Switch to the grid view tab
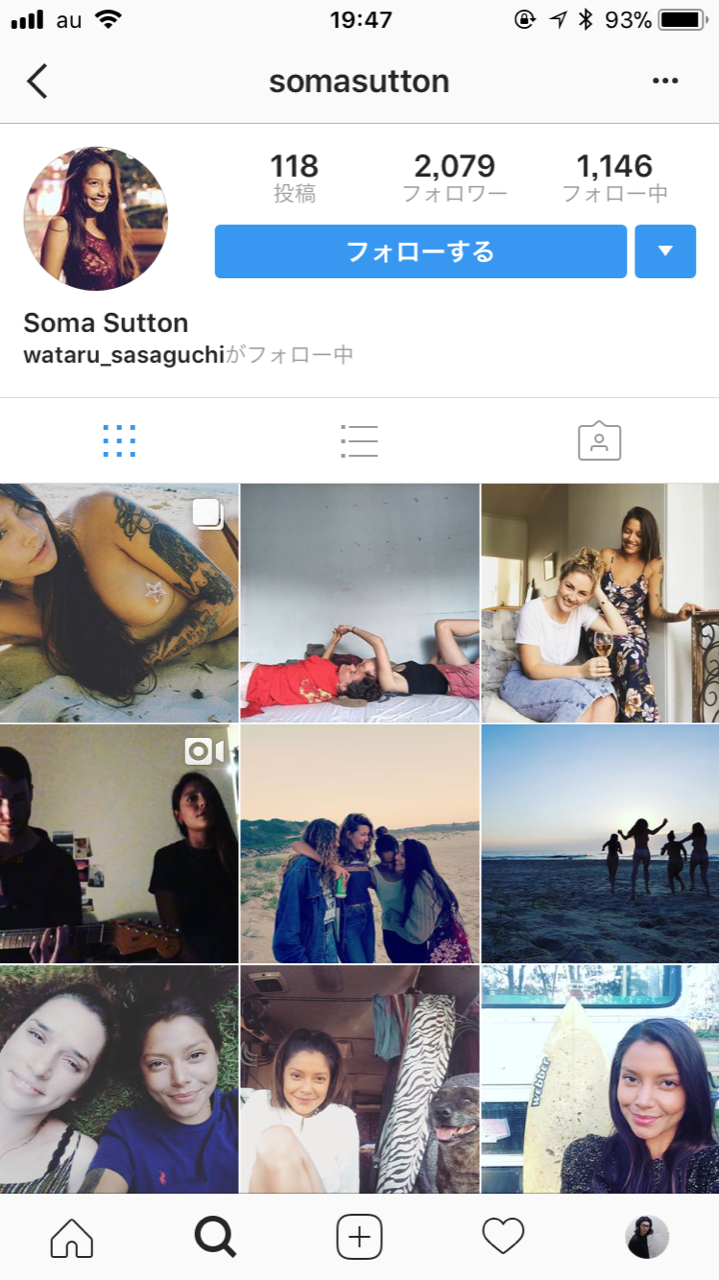 [x=119, y=441]
